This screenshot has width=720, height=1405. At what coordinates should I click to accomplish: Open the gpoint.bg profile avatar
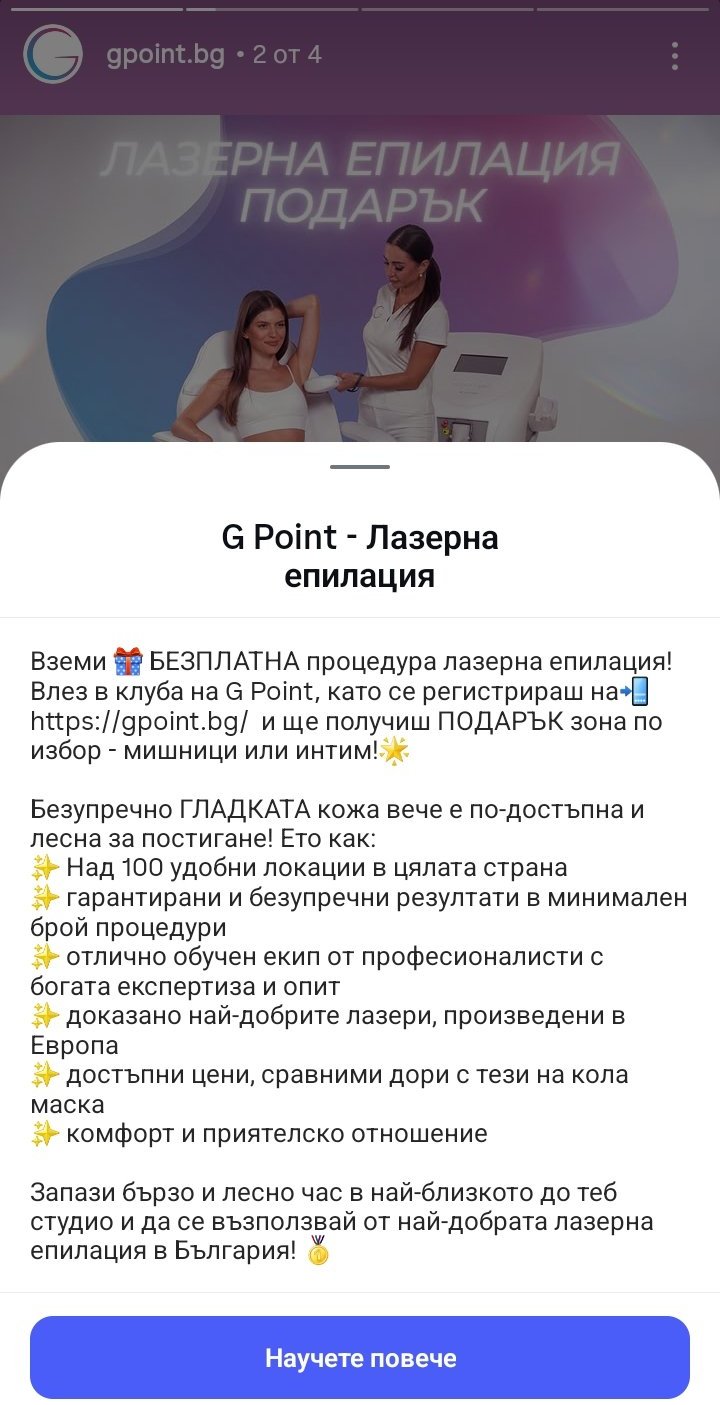[52, 54]
